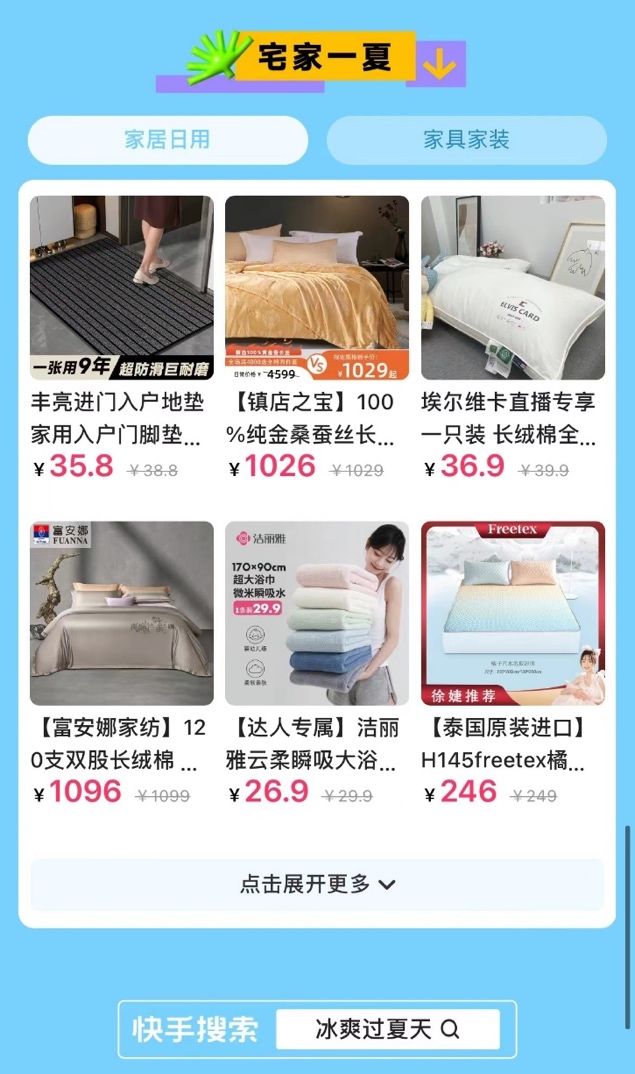Expand 点击展开更多 to show more products
The width and height of the screenshot is (635, 1074).
point(317,884)
